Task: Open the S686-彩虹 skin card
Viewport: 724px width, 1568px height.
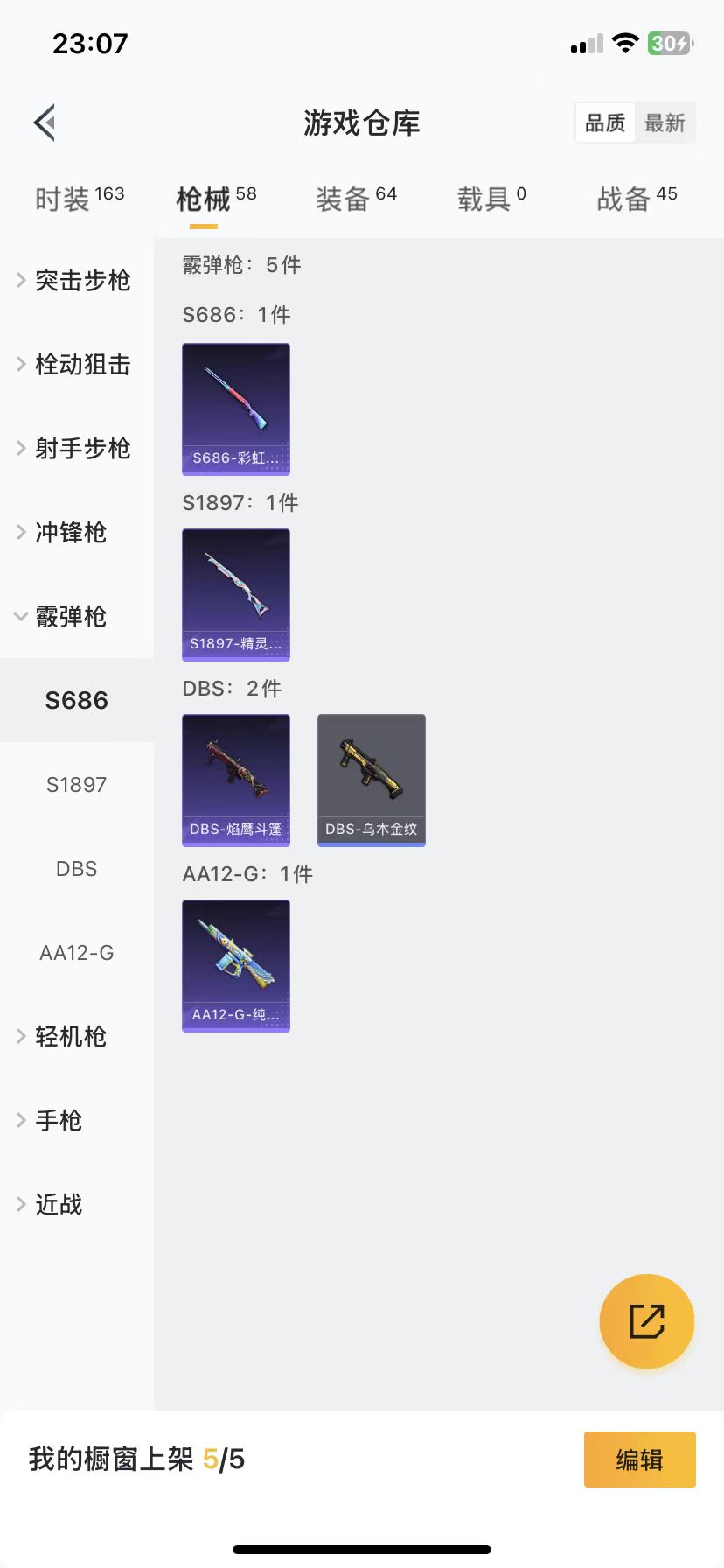Action: tap(236, 409)
